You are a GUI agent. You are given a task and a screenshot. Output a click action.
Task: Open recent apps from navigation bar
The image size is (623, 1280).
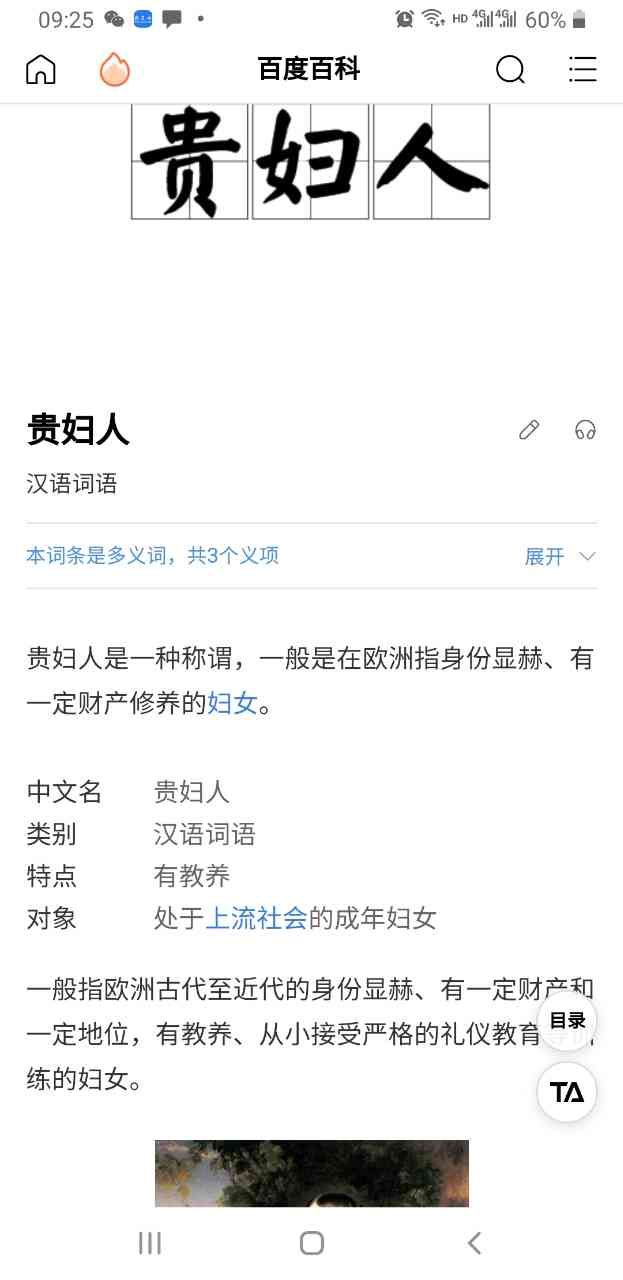pos(150,1243)
